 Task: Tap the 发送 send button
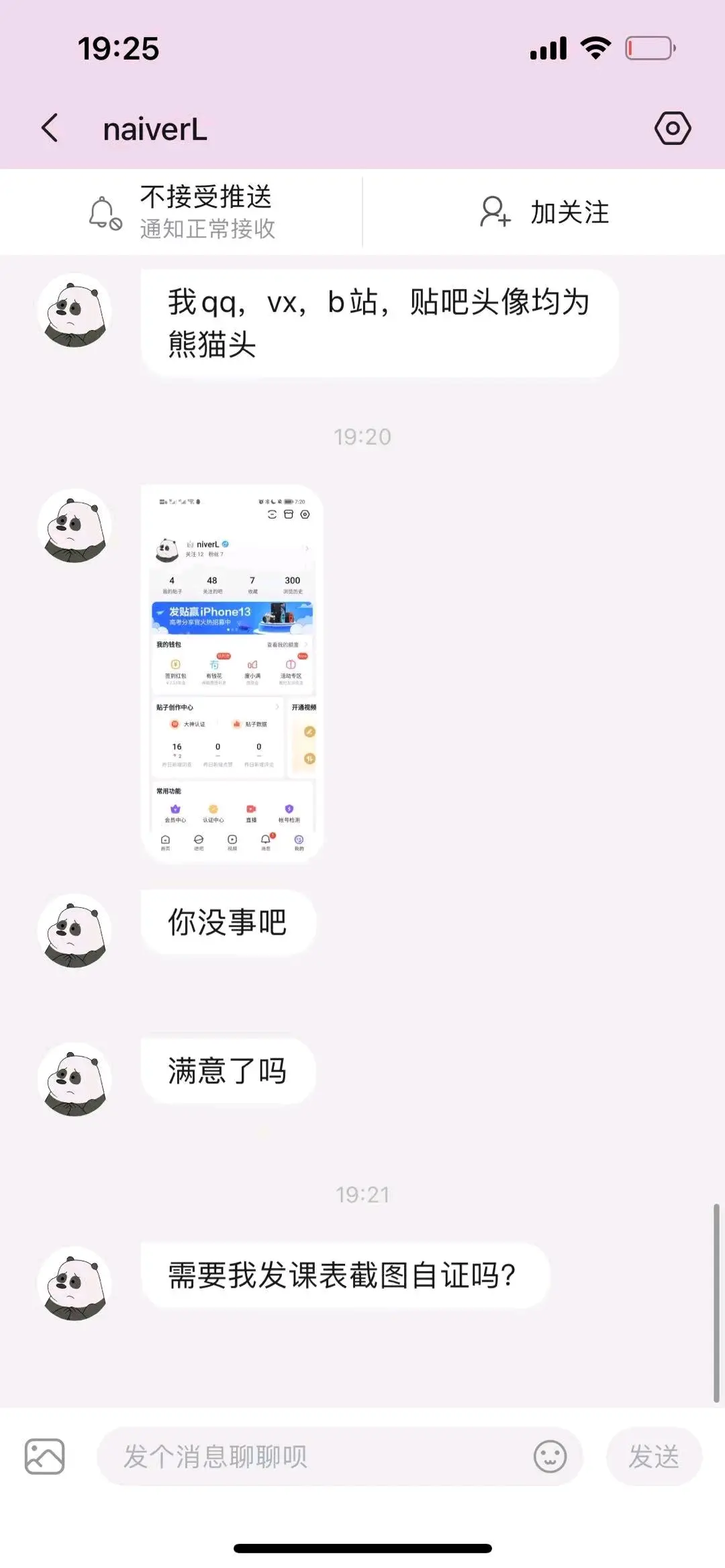click(x=654, y=1457)
